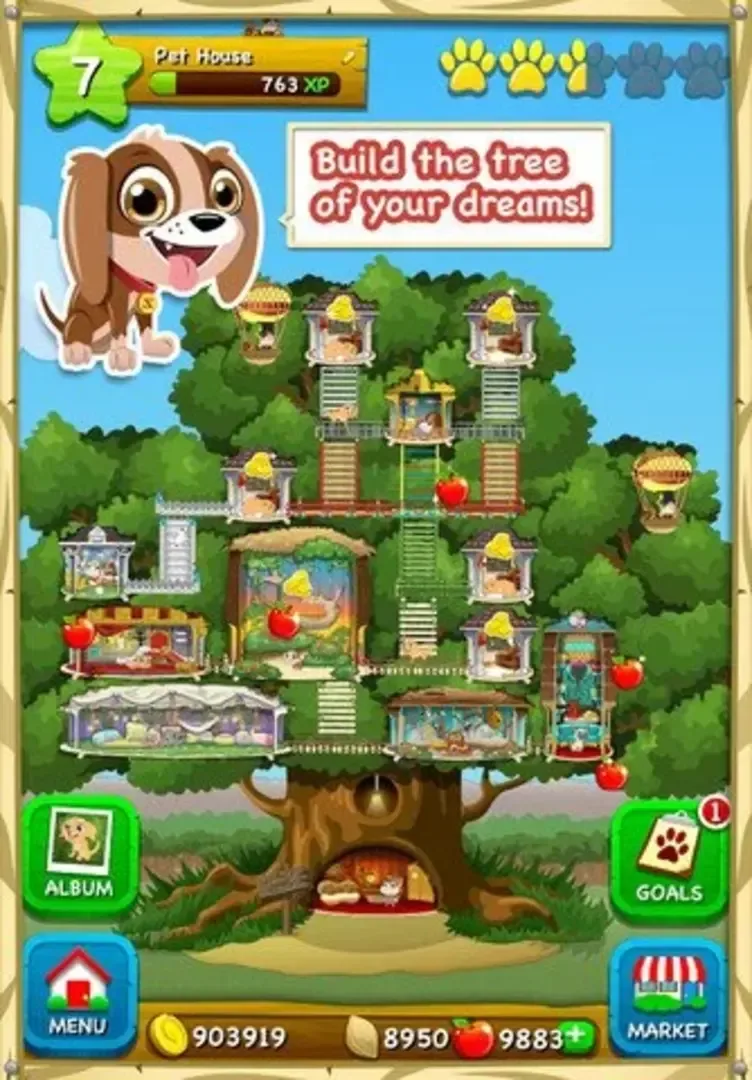Open the Goals list
The width and height of the screenshot is (752, 1080).
pos(669,859)
